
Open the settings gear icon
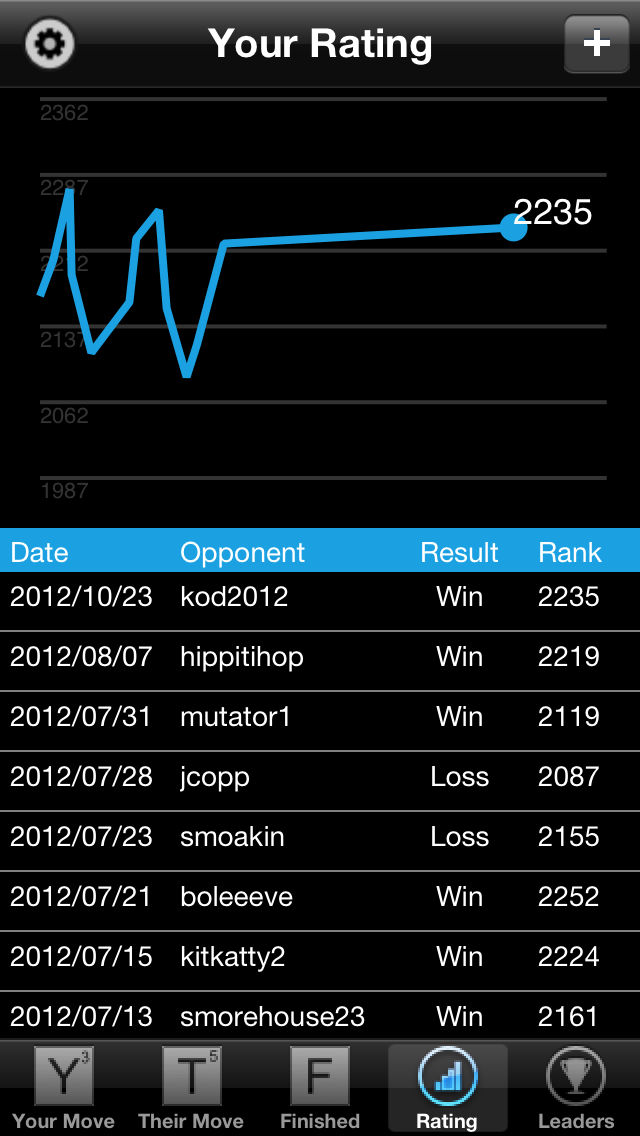(x=50, y=44)
